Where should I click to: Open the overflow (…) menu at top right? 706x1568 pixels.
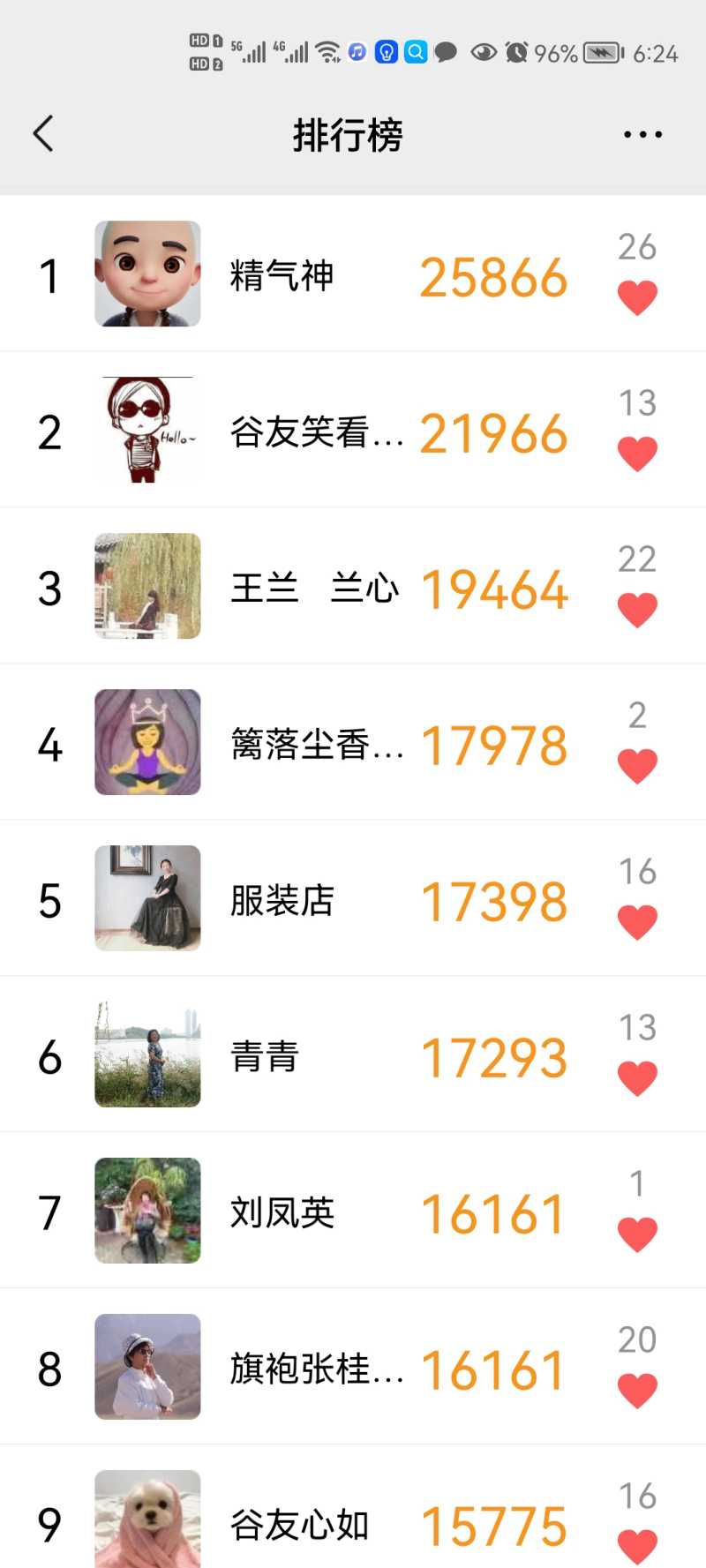(x=642, y=132)
